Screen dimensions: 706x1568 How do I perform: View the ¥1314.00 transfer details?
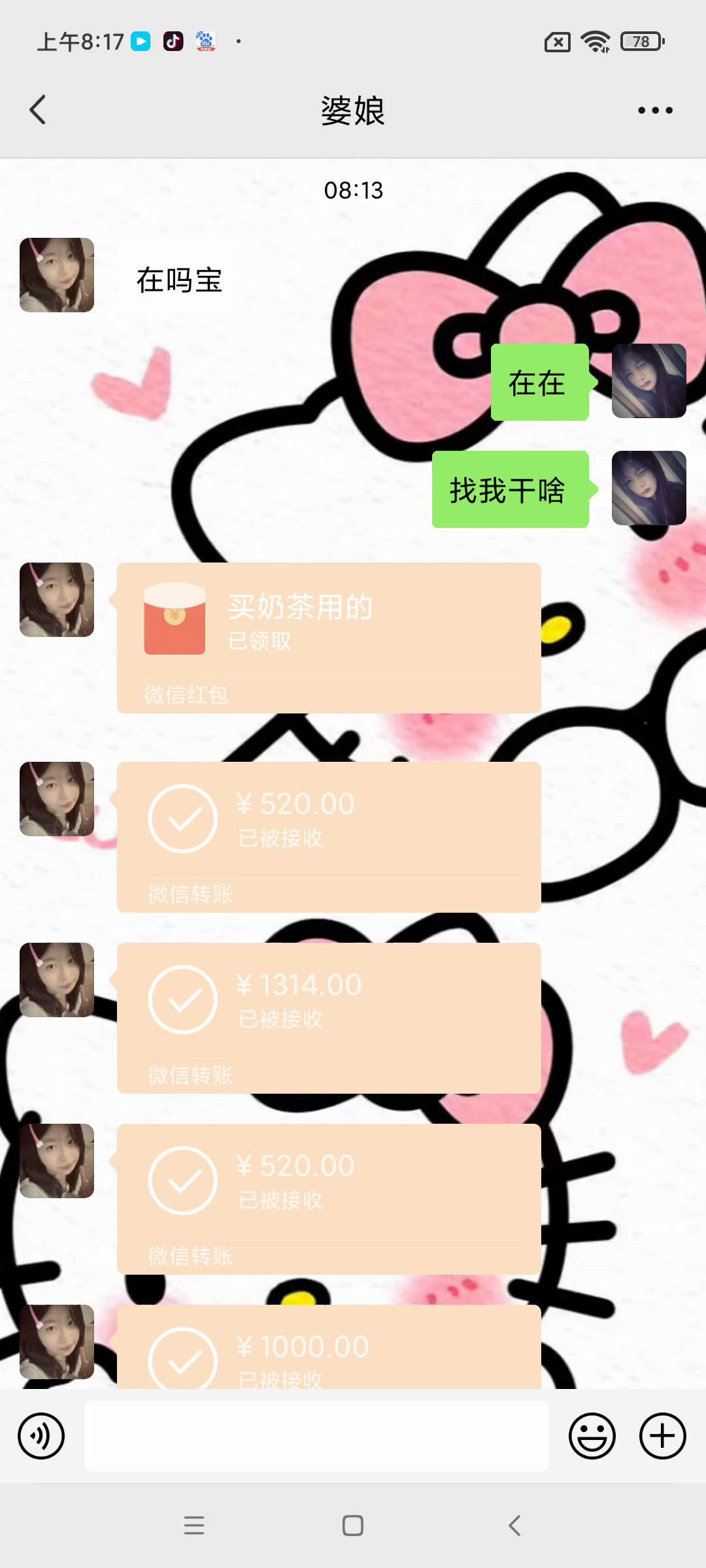pos(328,1017)
